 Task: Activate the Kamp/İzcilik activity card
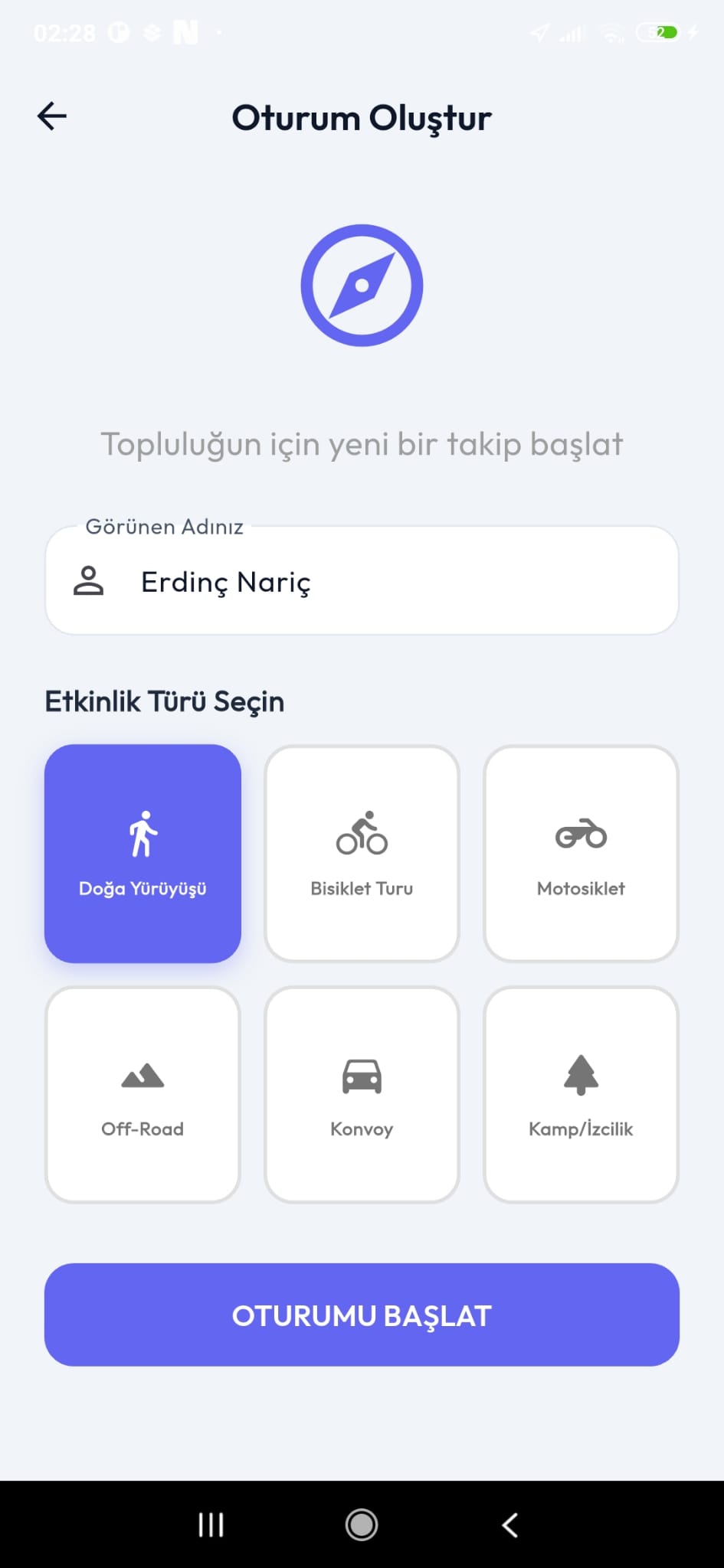coord(581,1093)
